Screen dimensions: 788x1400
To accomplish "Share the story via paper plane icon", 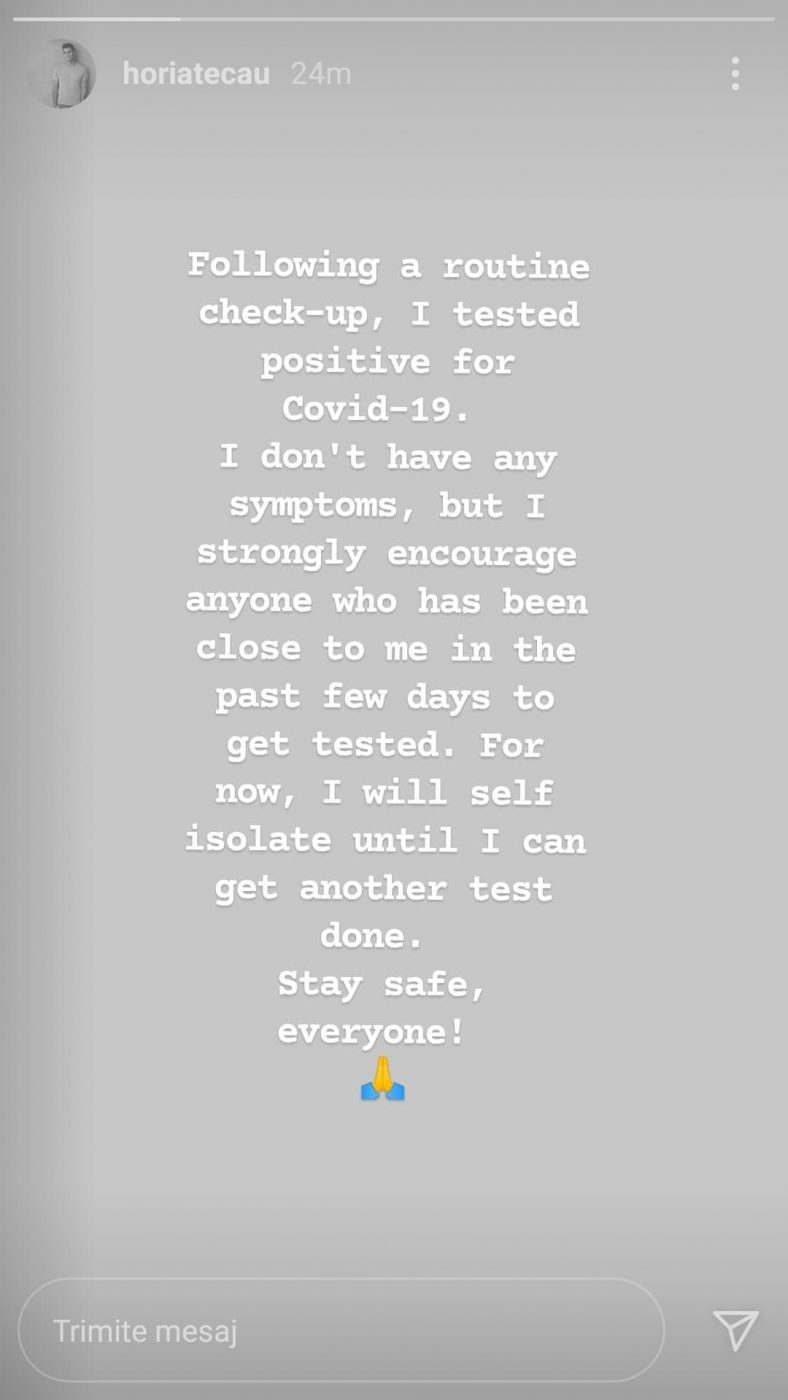I will 735,1330.
